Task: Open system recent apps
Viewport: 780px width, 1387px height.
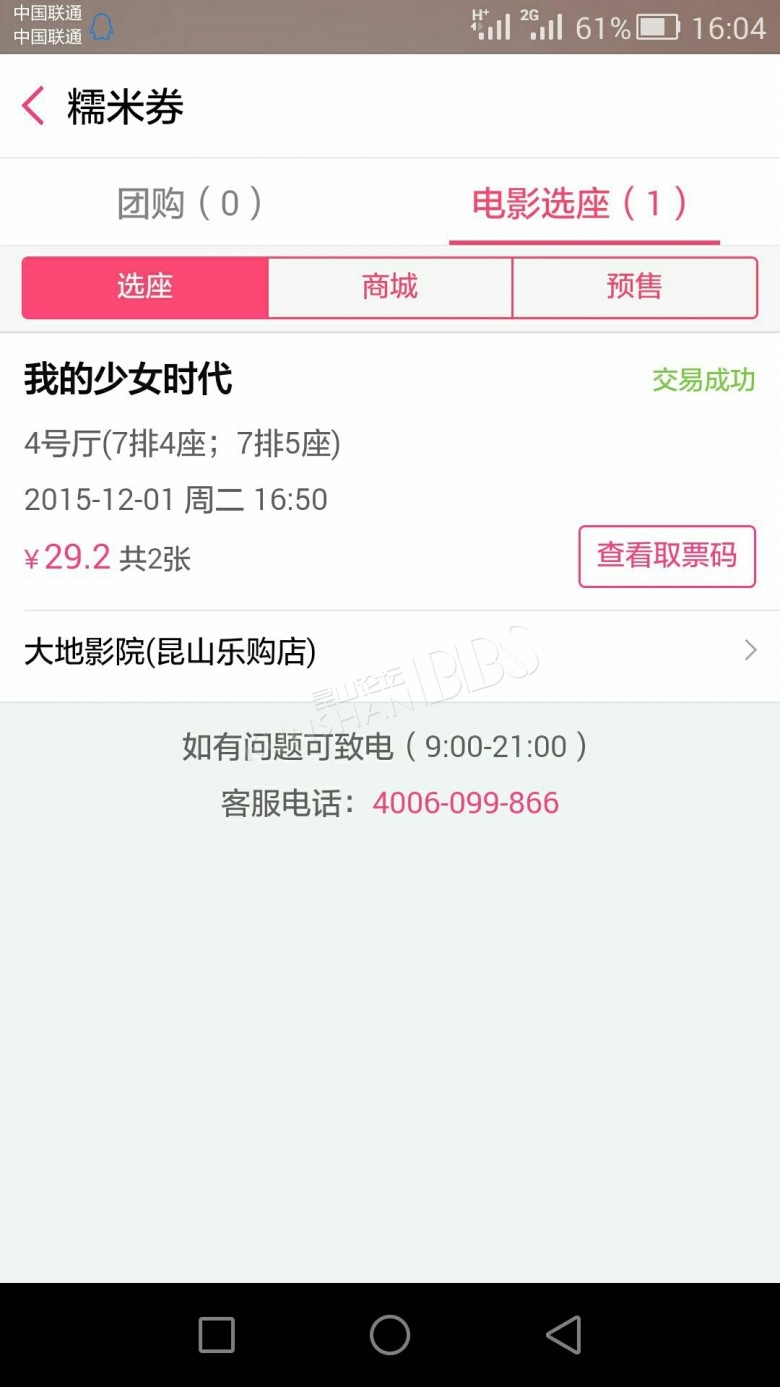Action: tap(217, 1334)
